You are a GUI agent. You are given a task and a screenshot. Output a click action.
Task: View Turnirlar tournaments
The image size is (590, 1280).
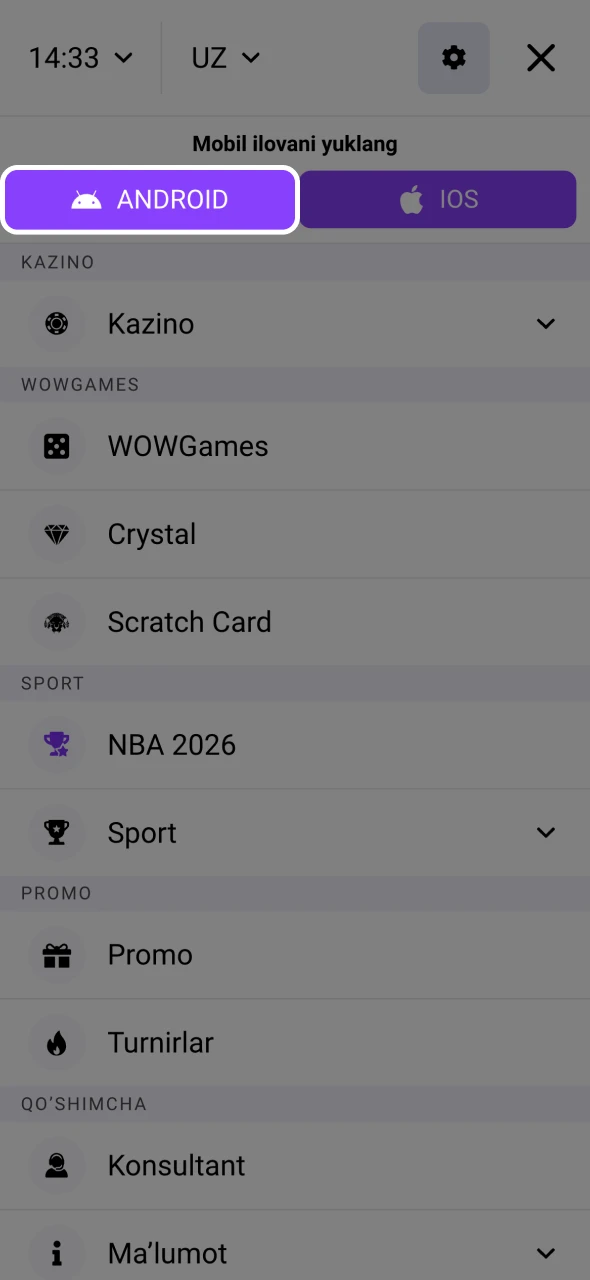pyautogui.click(x=295, y=1043)
